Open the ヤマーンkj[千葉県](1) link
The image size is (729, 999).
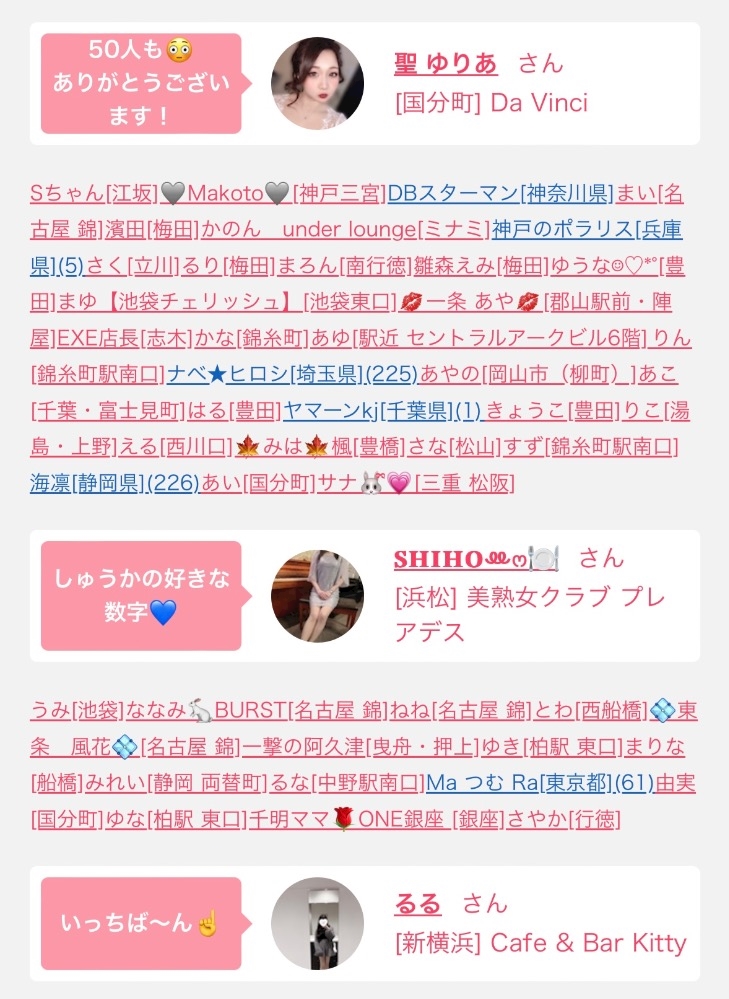[382, 411]
